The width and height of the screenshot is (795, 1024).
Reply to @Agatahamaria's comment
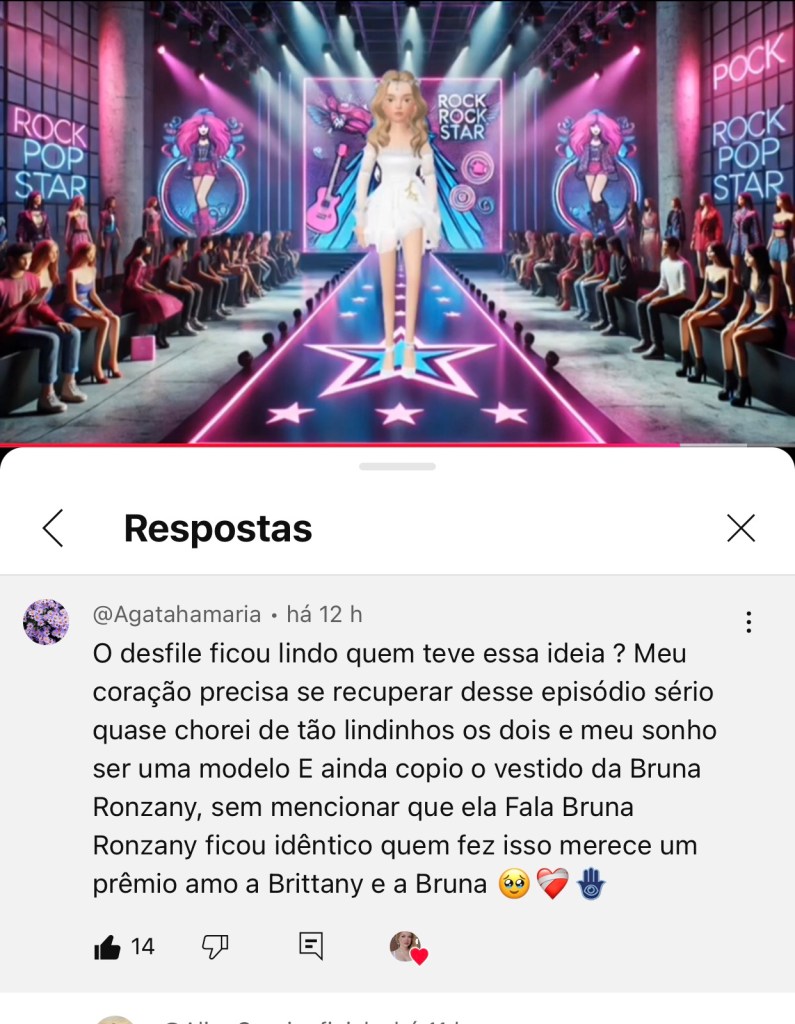[x=311, y=946]
